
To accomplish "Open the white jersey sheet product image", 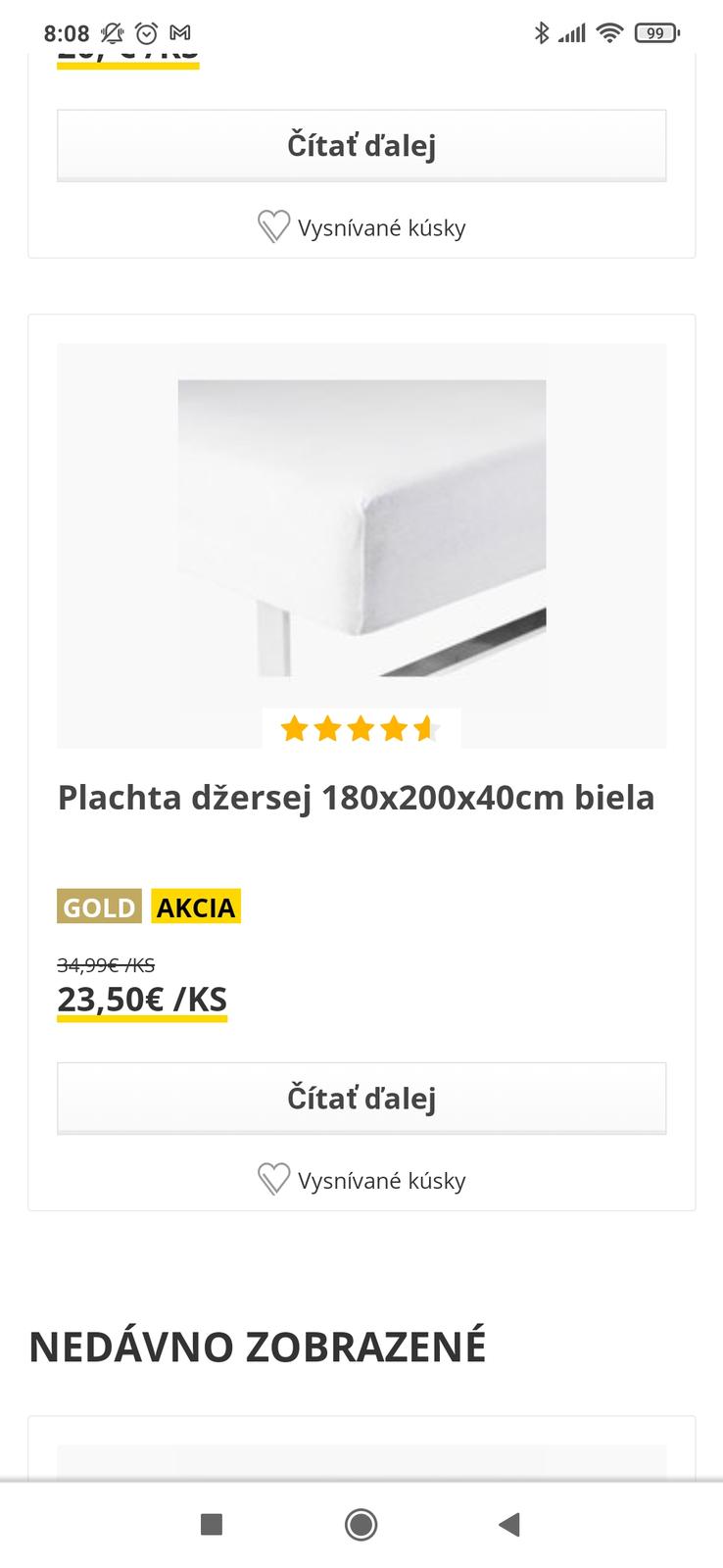I will point(361,529).
